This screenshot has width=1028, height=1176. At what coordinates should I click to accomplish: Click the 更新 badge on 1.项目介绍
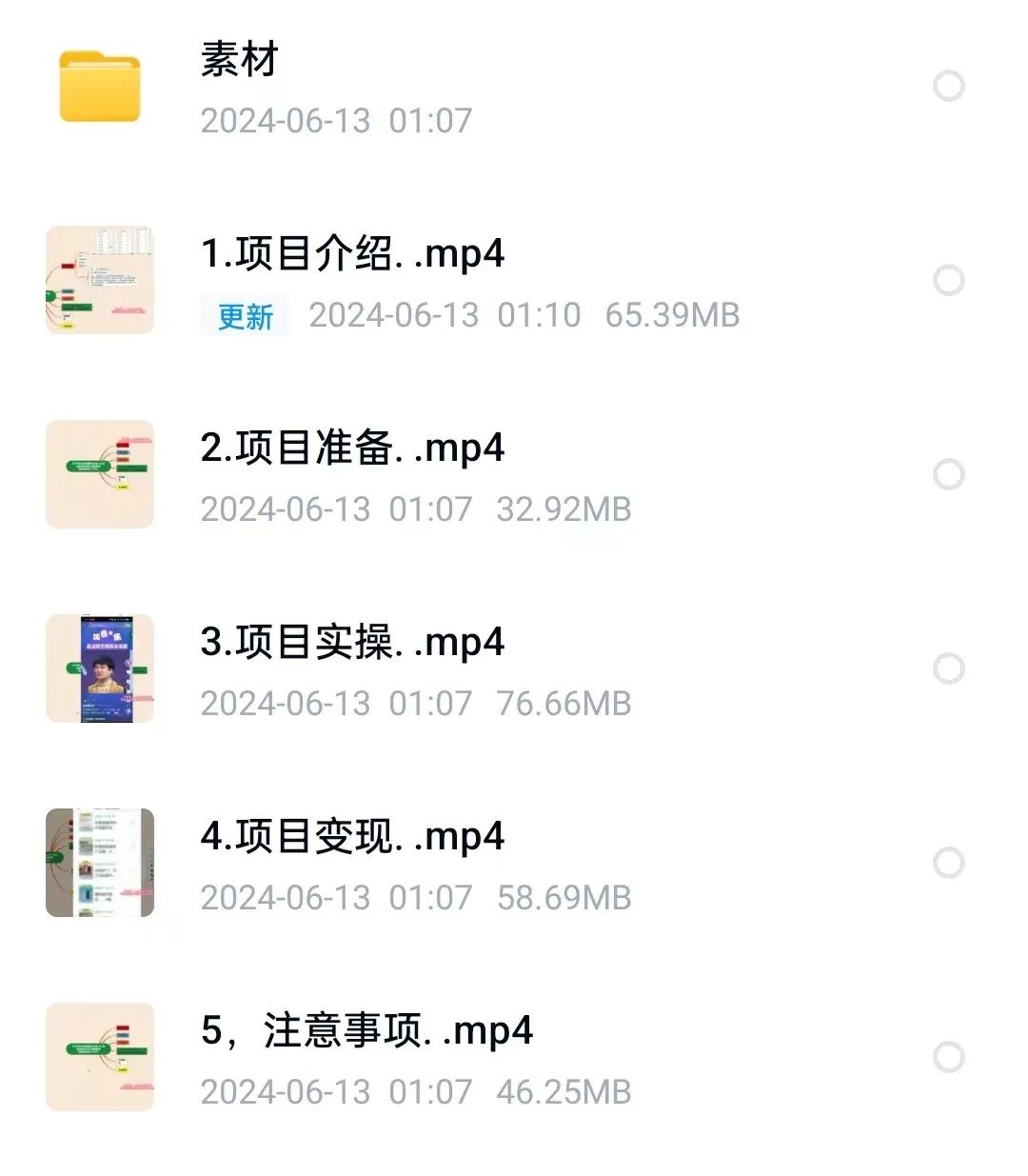(x=246, y=314)
